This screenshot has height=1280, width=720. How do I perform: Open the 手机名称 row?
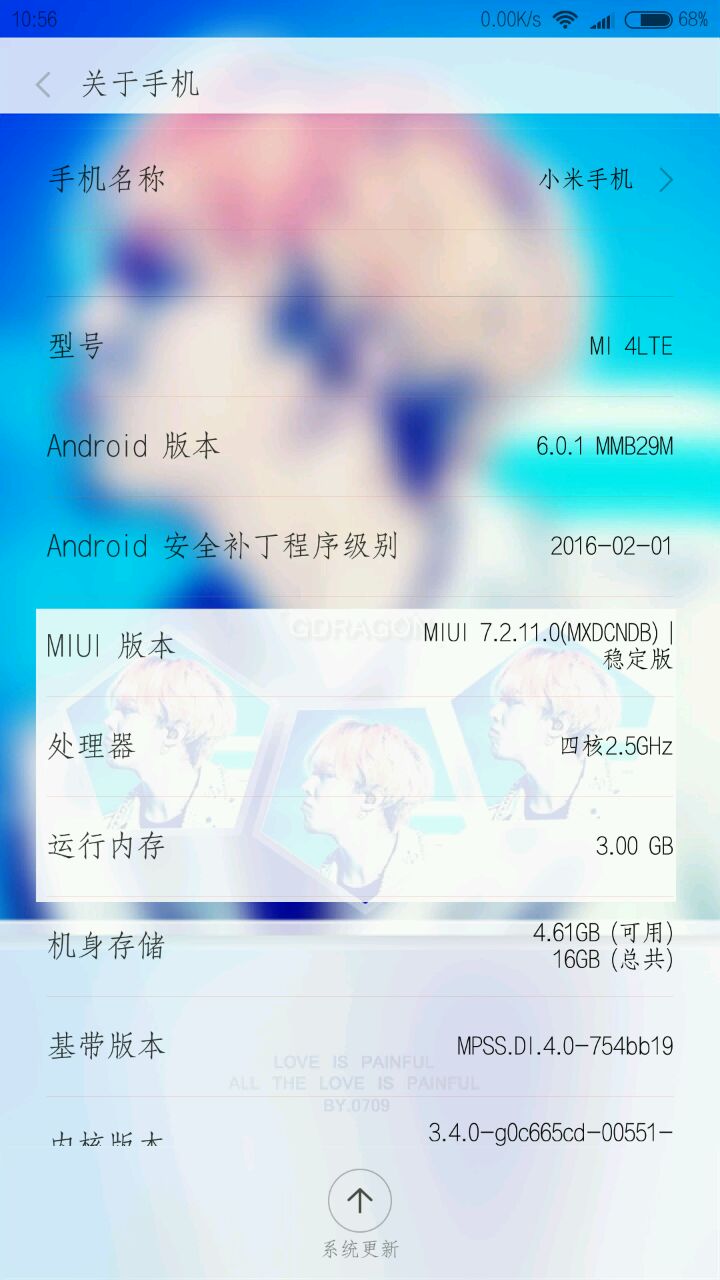360,180
